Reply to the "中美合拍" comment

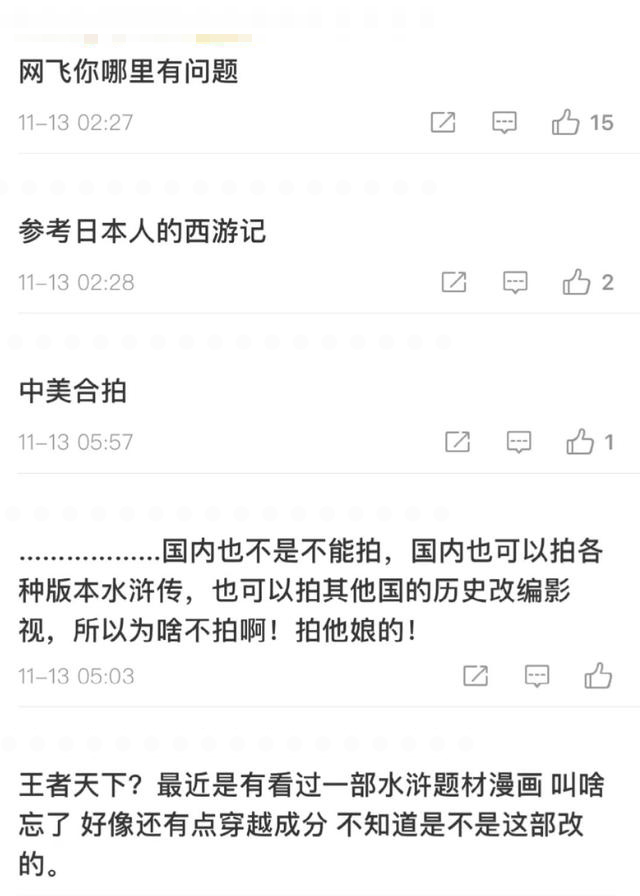pos(518,441)
